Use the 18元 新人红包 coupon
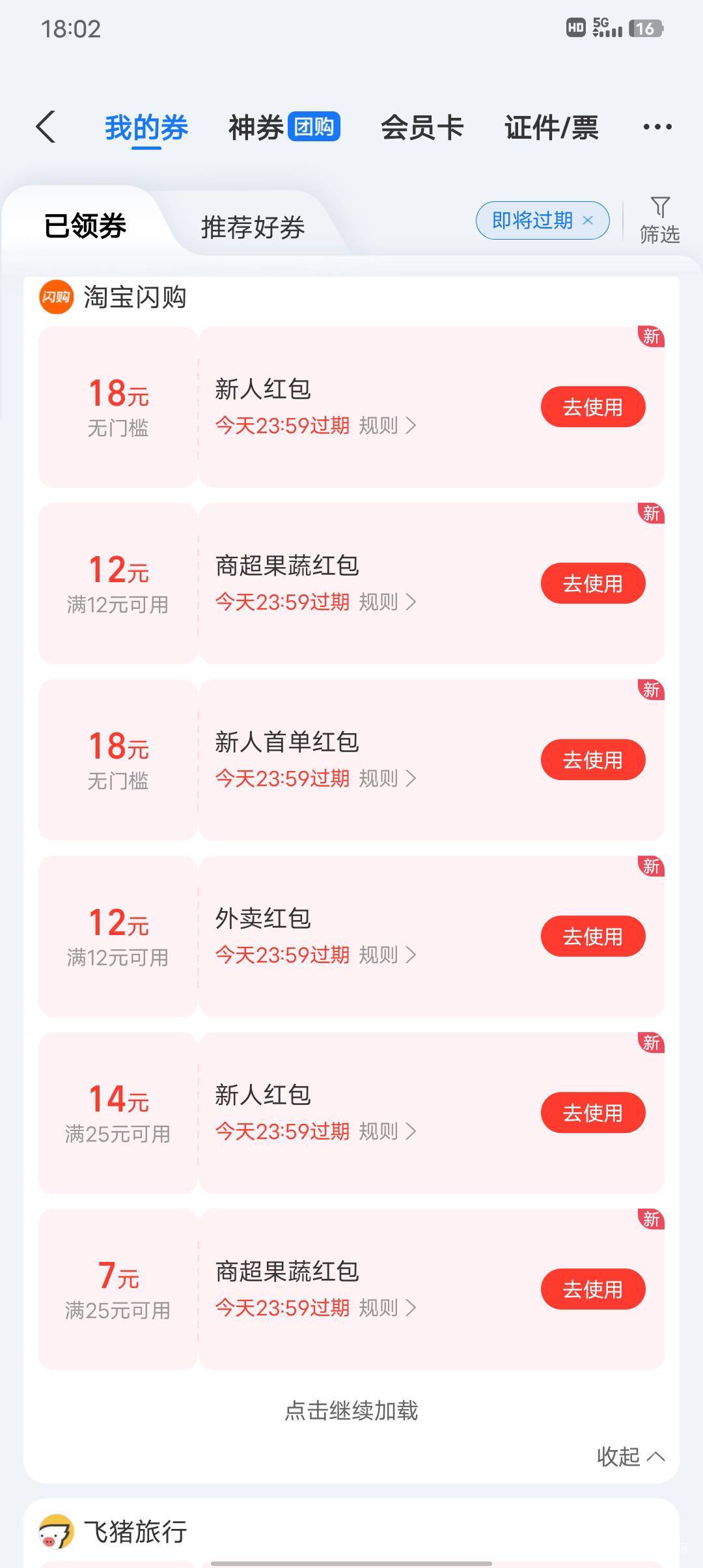This screenshot has height=1568, width=703. tap(592, 407)
